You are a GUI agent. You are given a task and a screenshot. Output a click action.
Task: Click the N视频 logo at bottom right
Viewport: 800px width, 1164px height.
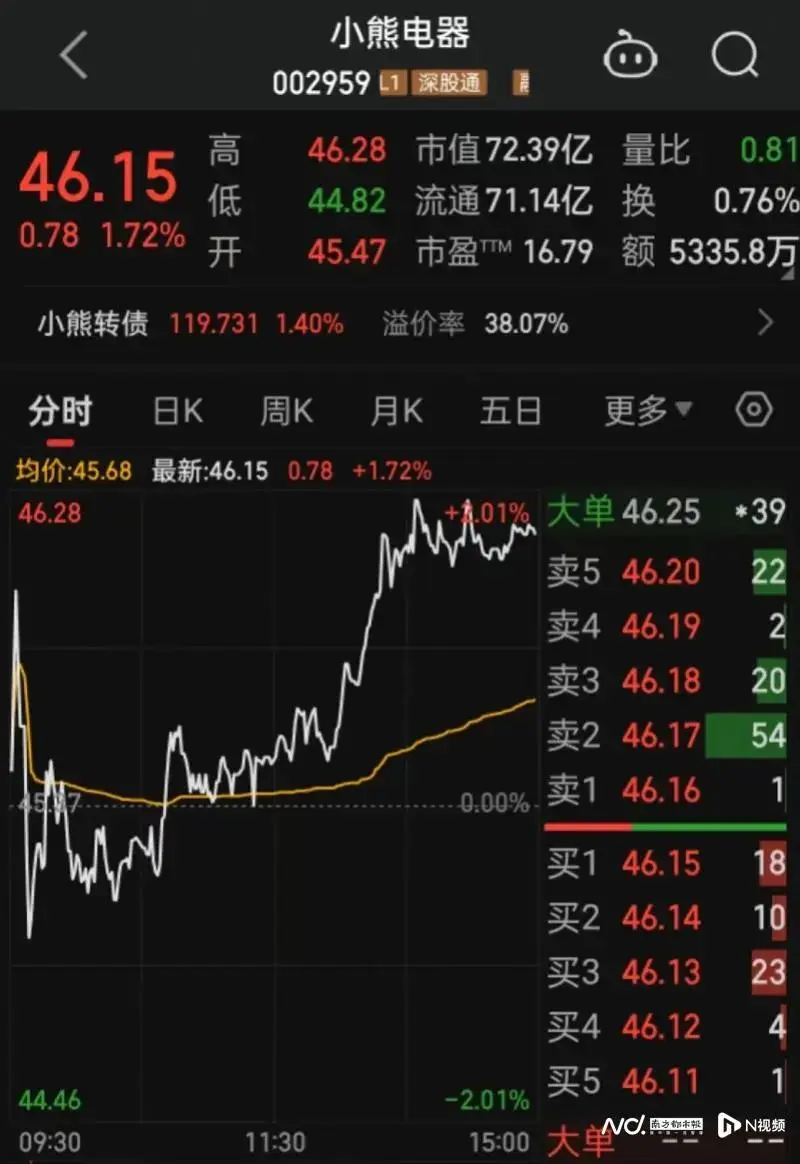[742, 1125]
